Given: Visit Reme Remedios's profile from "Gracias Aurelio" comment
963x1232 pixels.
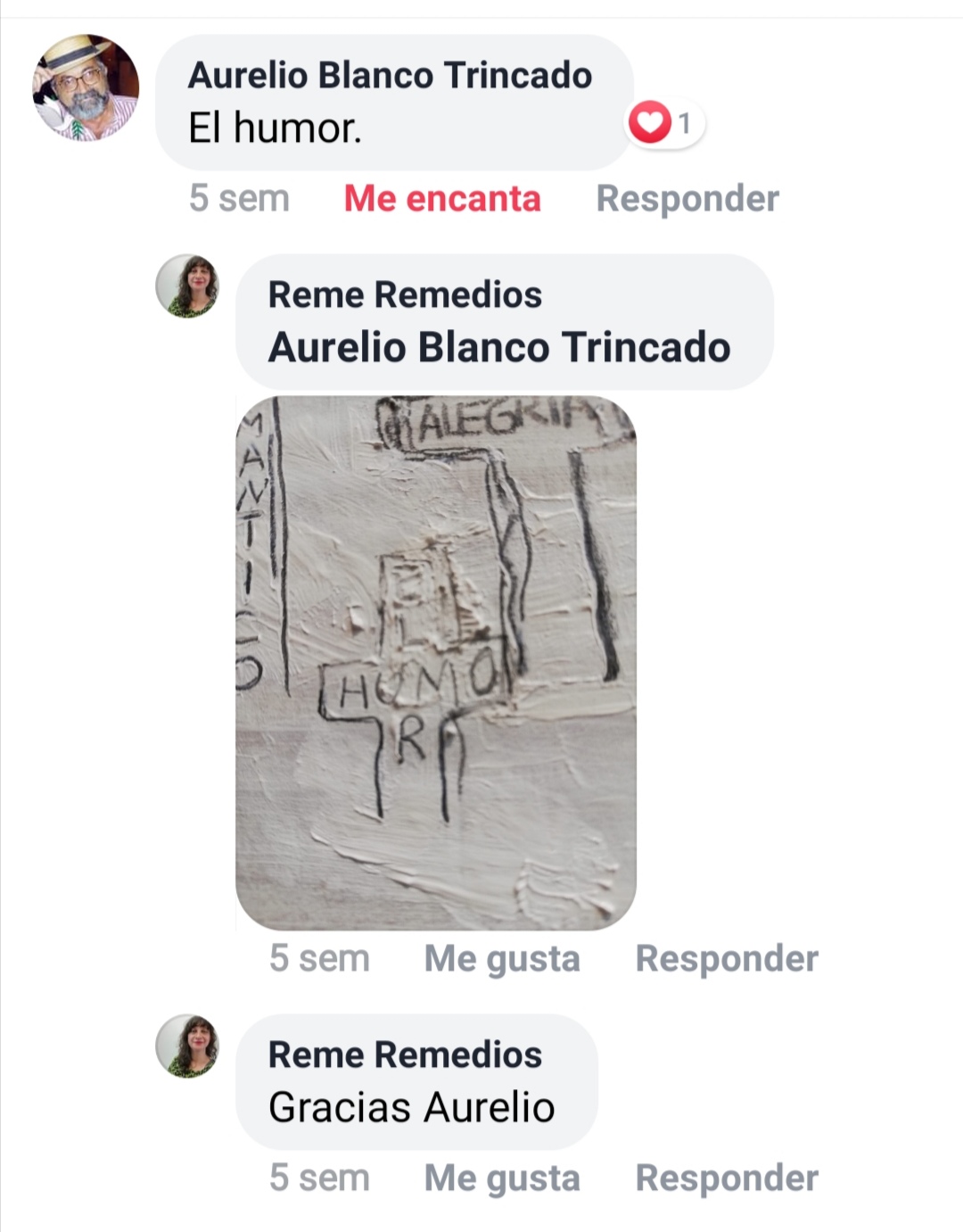Looking at the screenshot, I should 405,1054.
